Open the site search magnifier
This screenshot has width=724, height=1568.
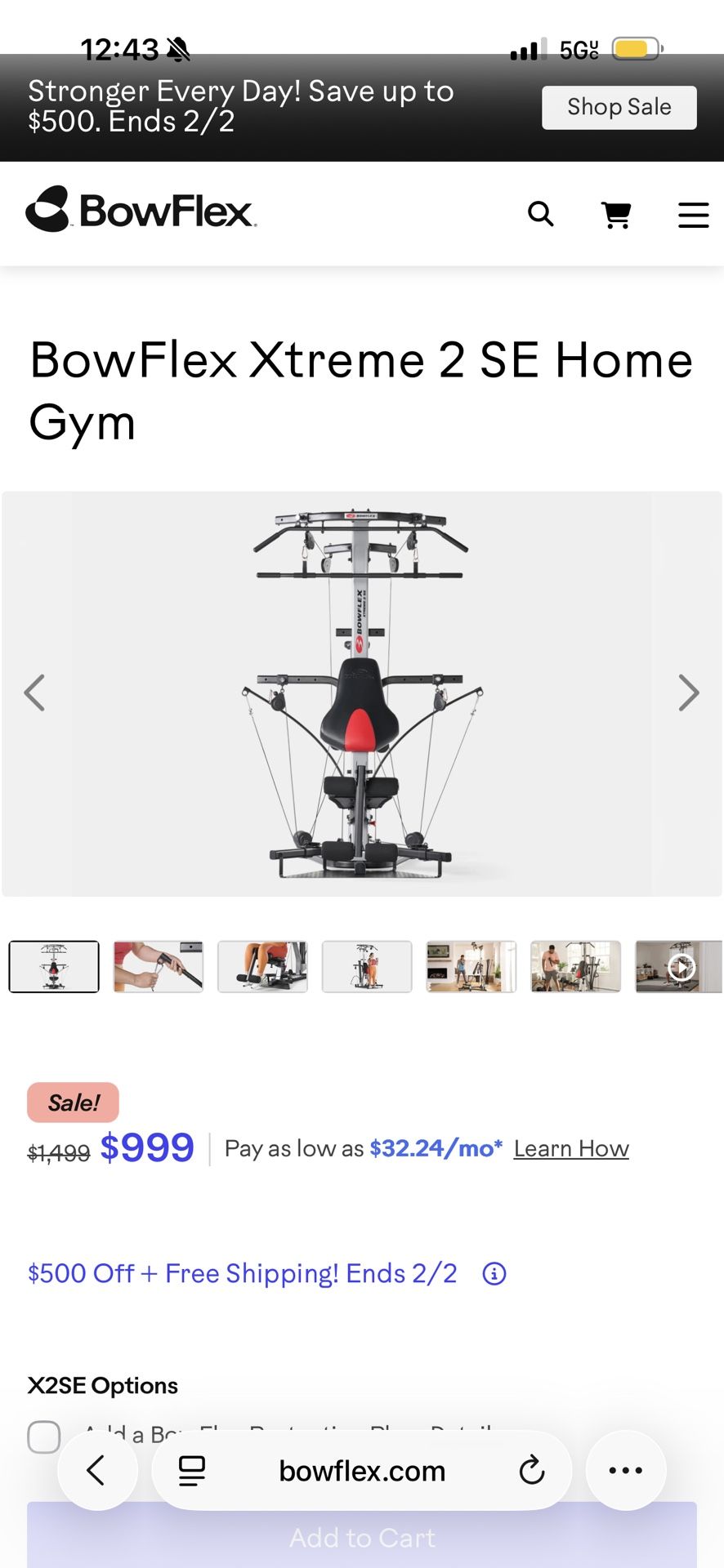pos(541,214)
